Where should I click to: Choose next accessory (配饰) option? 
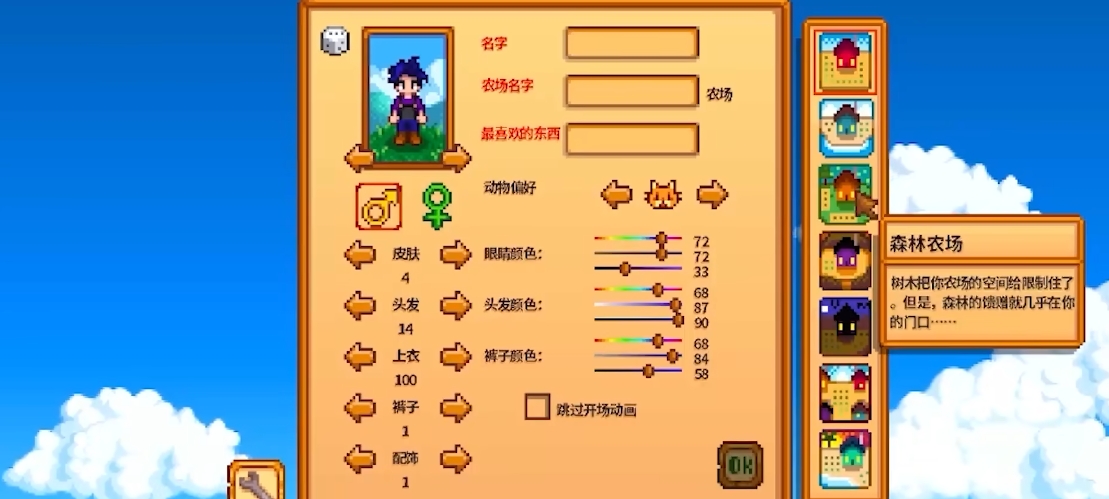[x=456, y=459]
